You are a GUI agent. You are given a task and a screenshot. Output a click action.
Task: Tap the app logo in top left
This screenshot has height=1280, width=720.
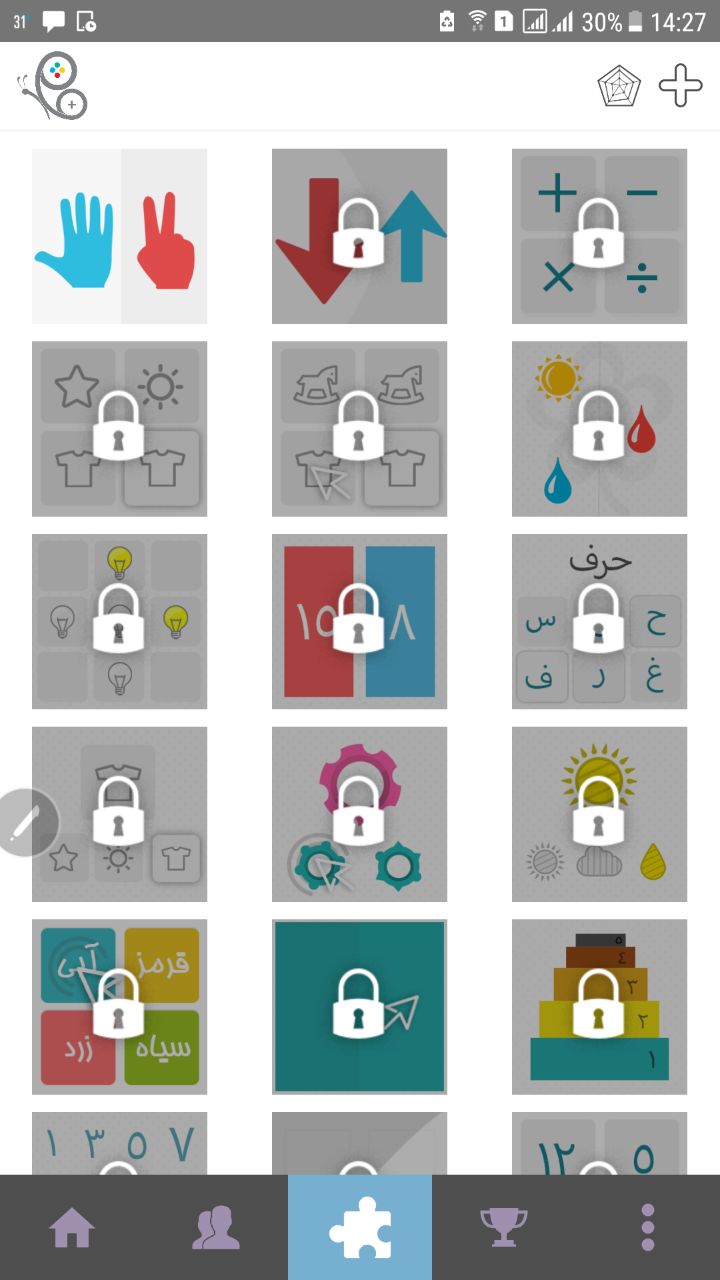pos(53,87)
